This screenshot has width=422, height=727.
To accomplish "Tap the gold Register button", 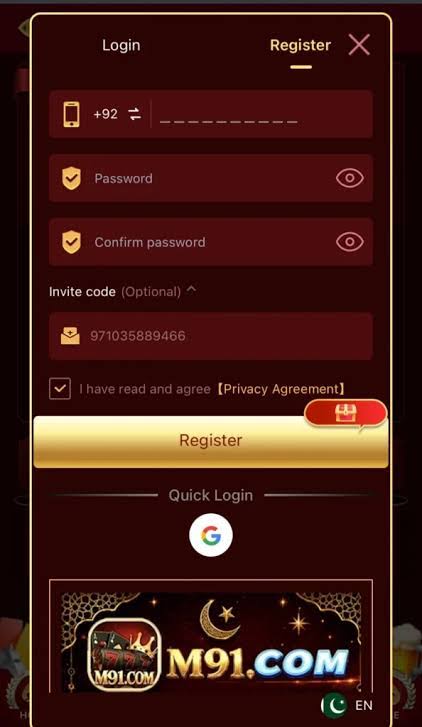I will (x=211, y=441).
